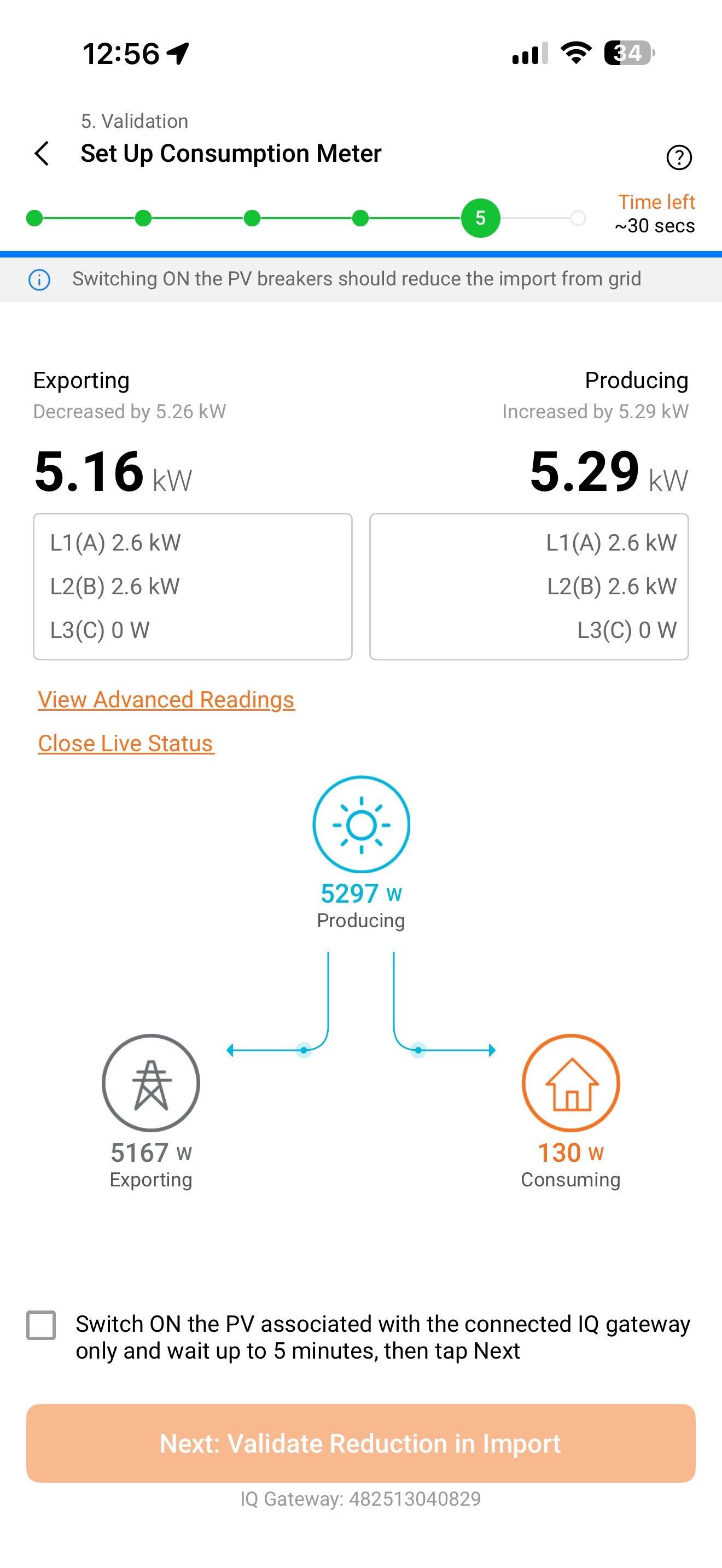Screen dimensions: 722x1568
Task: Click the Close Live Status link
Action: pyautogui.click(x=125, y=742)
